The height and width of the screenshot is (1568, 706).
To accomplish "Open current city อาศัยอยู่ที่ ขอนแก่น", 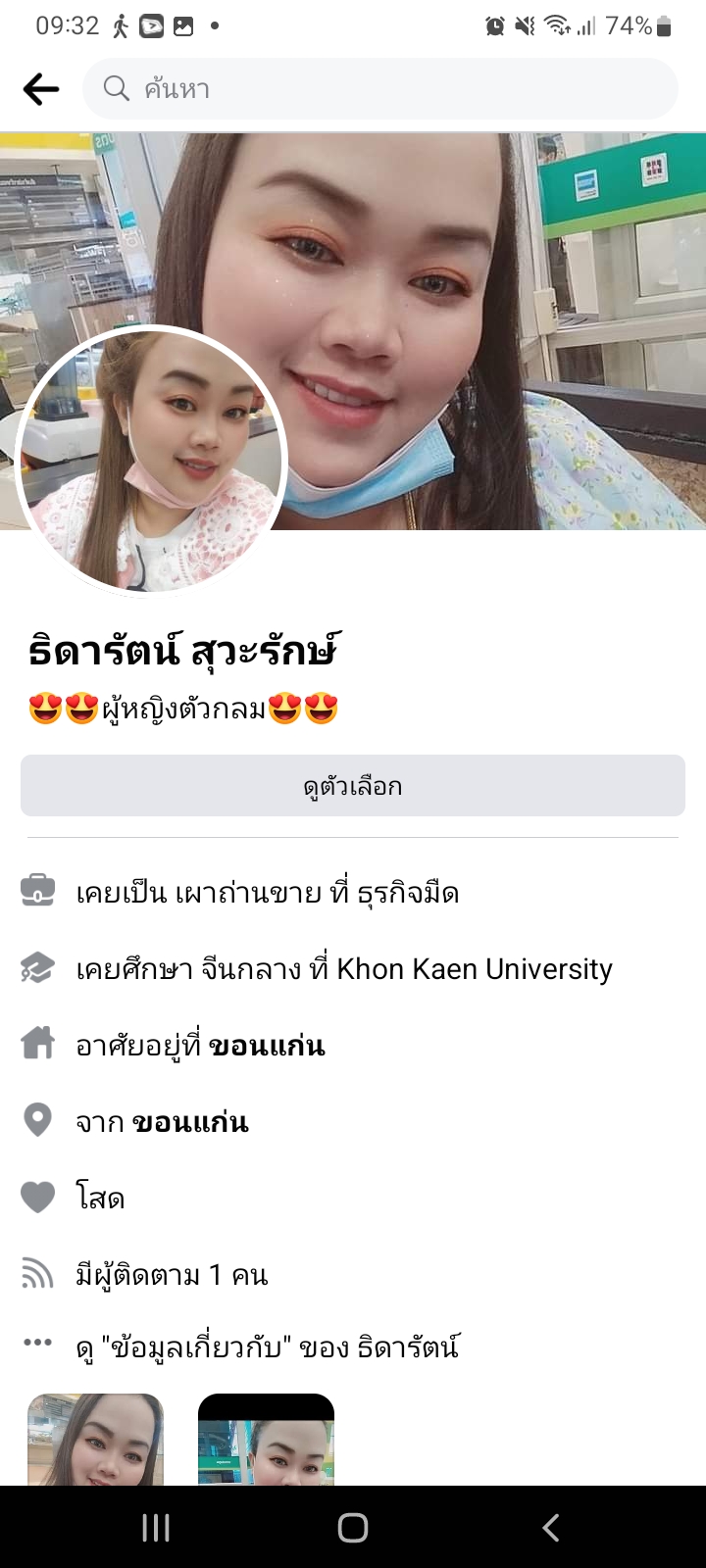I will [200, 1046].
